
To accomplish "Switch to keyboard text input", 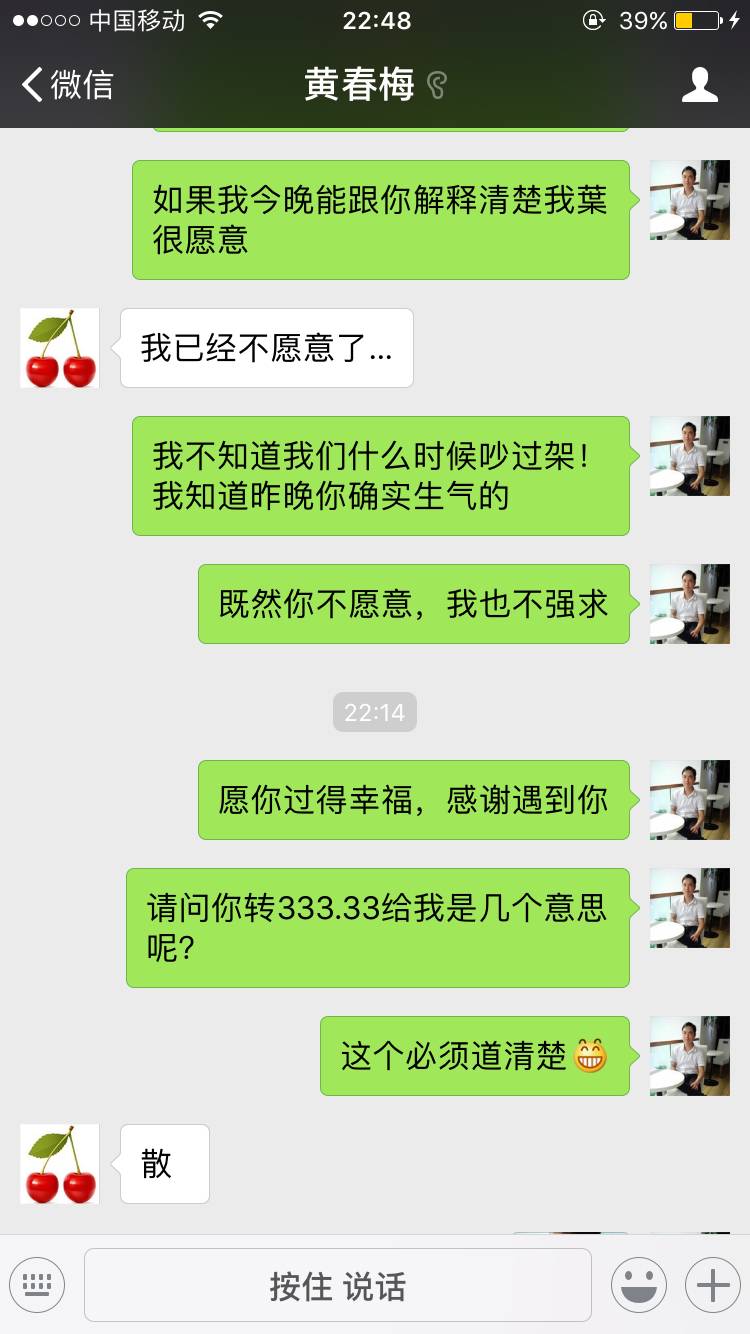I will [37, 1284].
